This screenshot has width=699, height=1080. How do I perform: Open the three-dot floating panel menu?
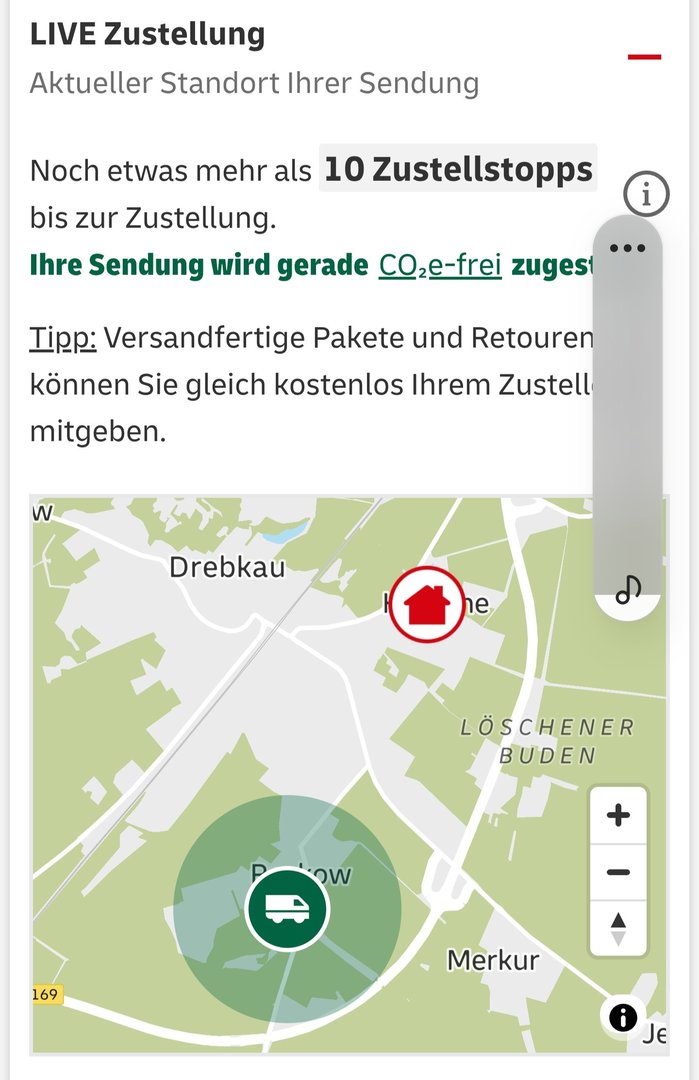pyautogui.click(x=627, y=248)
